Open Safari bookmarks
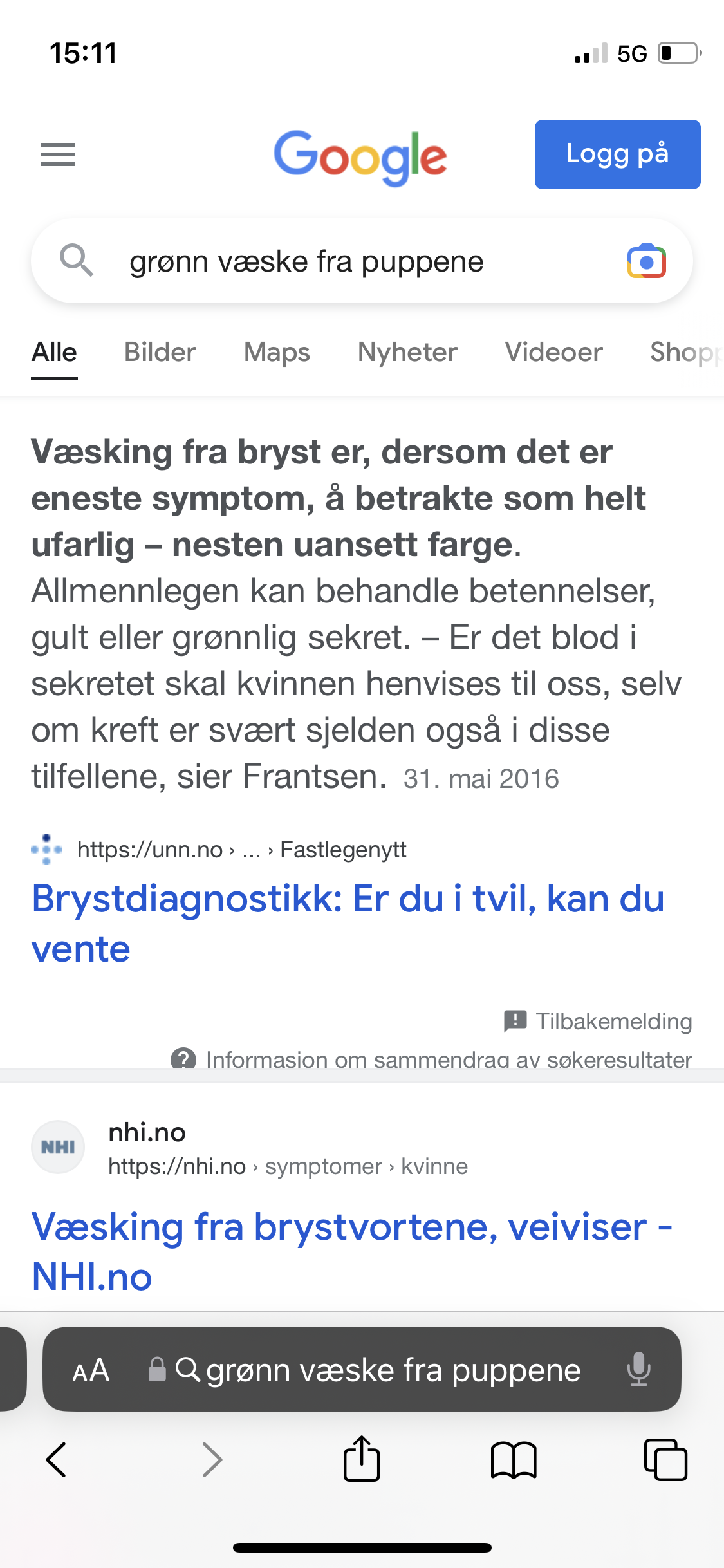The width and height of the screenshot is (724, 1568). [514, 1460]
